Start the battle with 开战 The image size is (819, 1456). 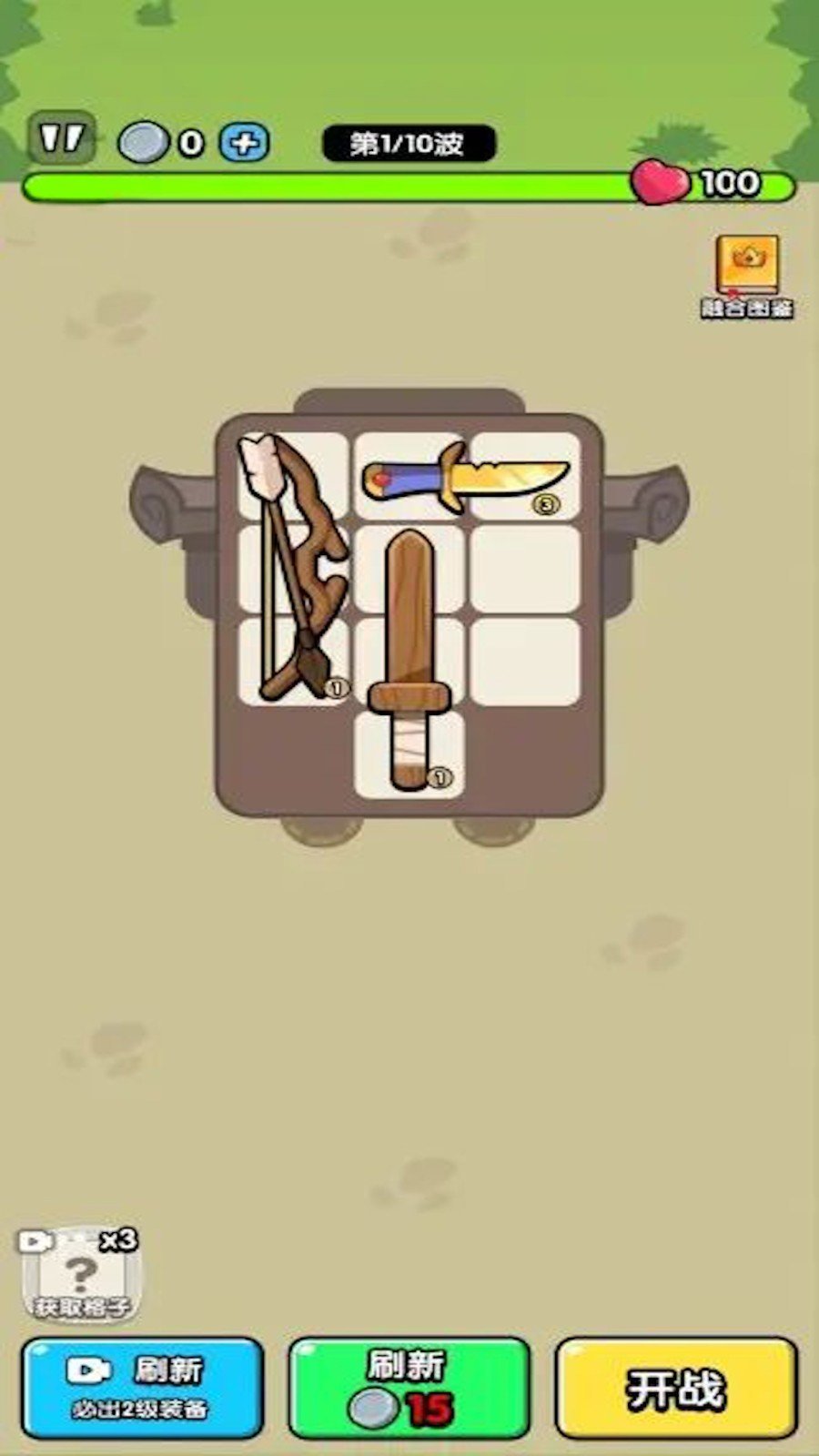[x=676, y=1387]
